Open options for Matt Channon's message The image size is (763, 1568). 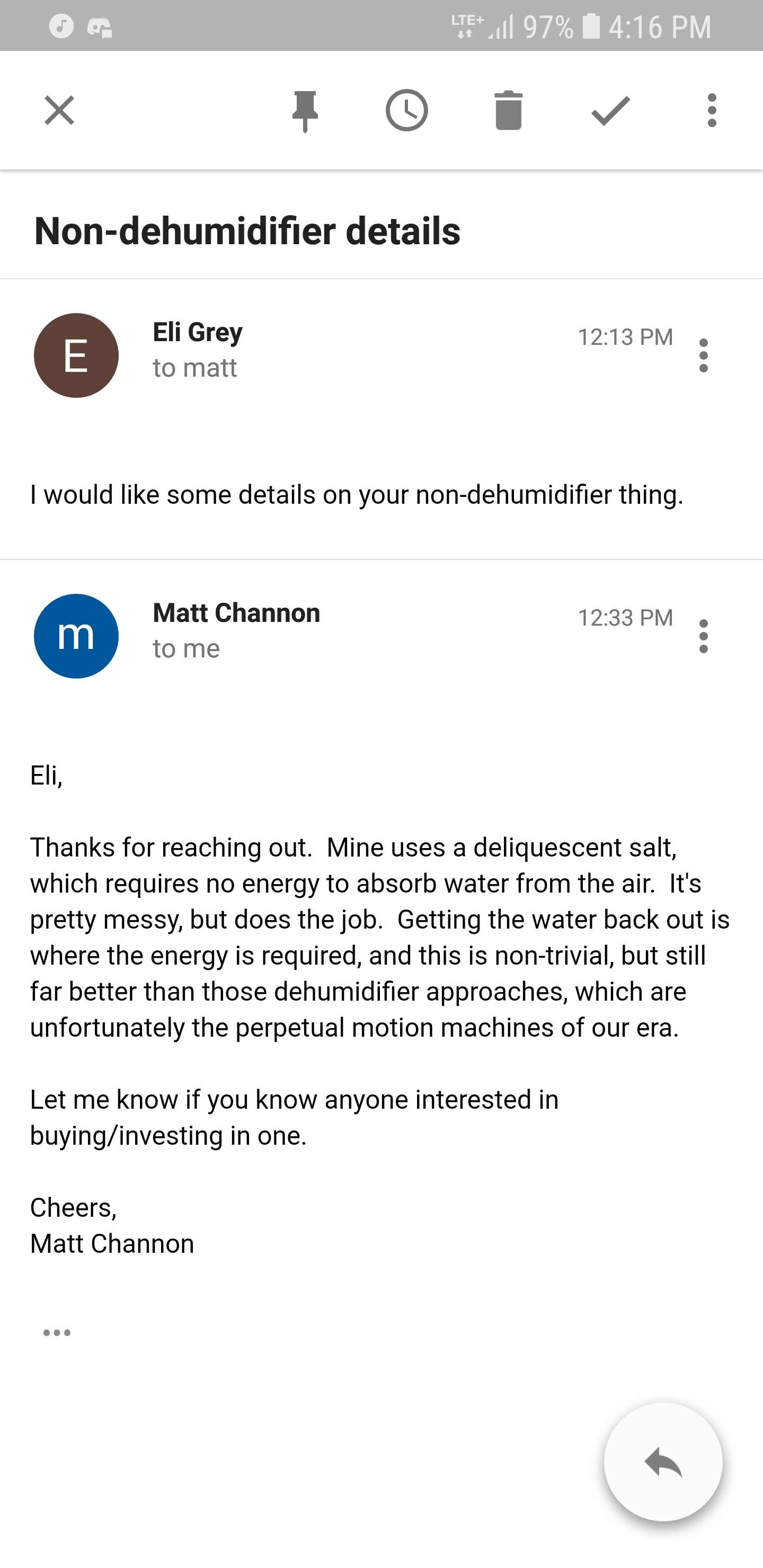tap(703, 636)
